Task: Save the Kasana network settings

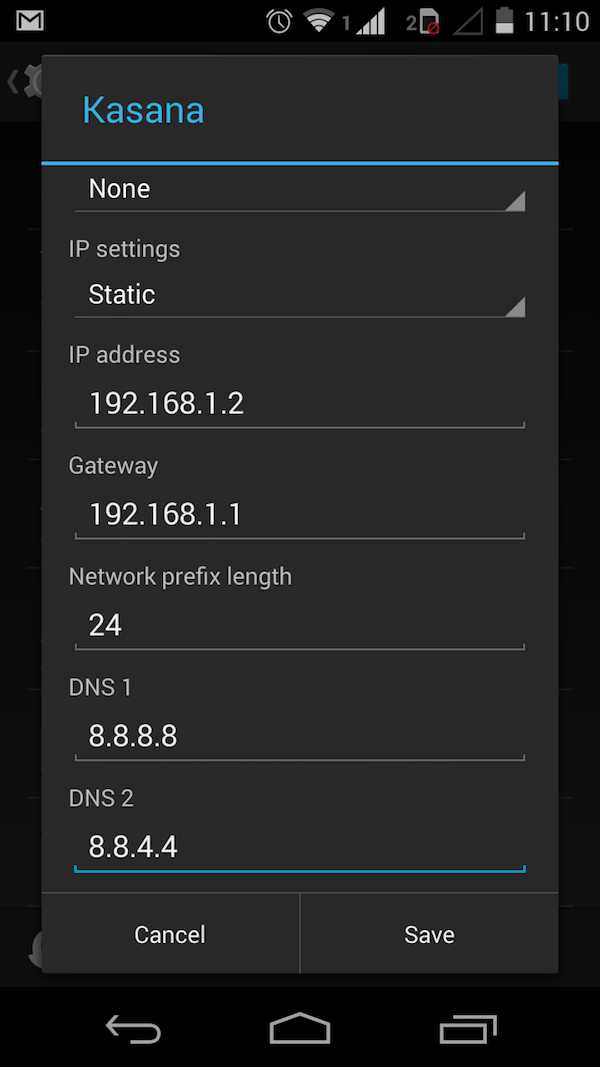Action: coord(429,934)
